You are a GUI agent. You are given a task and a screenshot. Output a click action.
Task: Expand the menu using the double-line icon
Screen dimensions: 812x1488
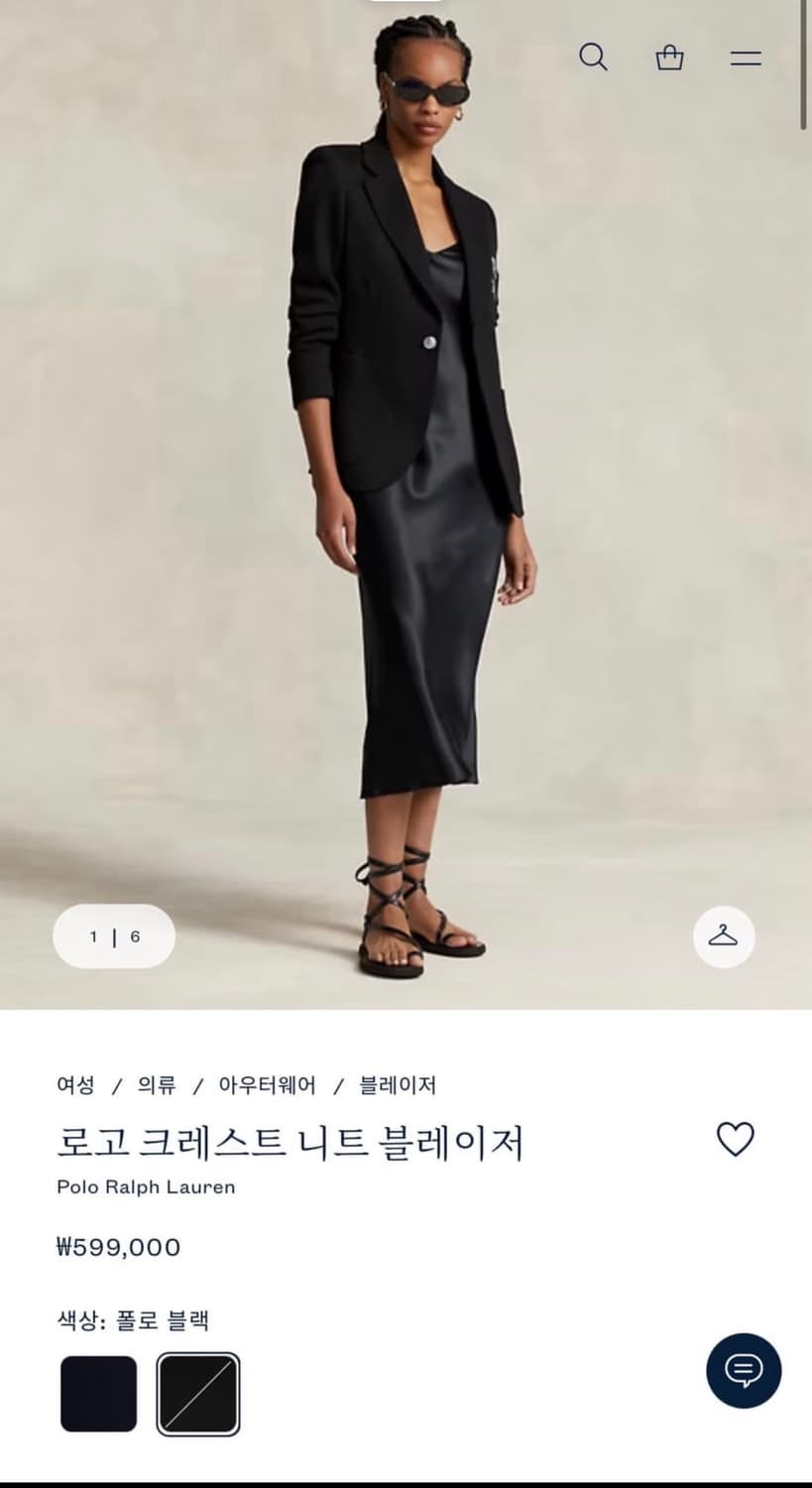click(744, 58)
